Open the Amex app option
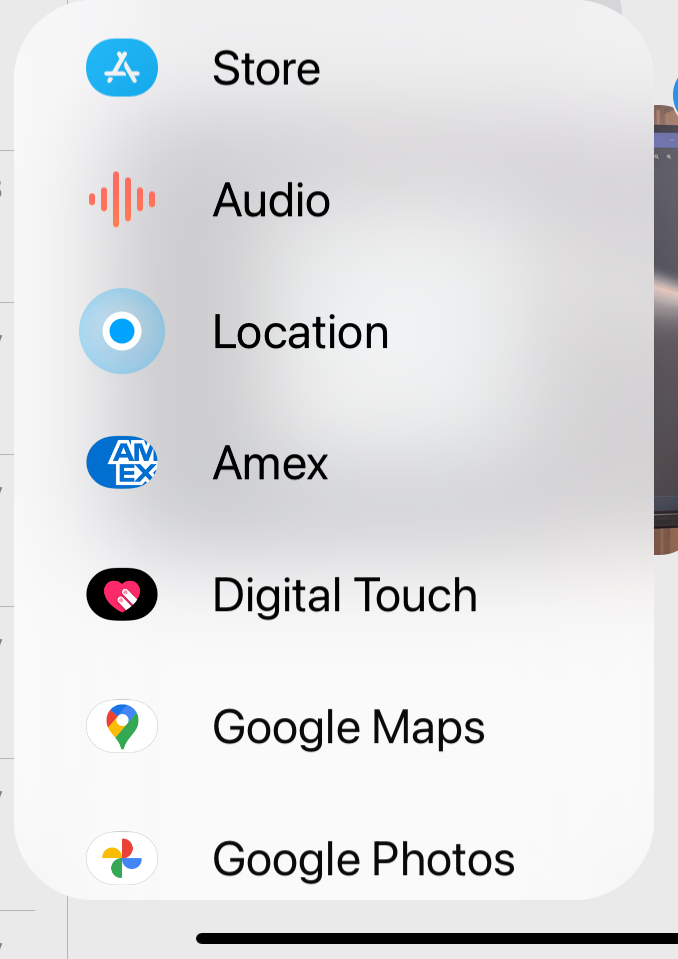678x959 pixels. [x=270, y=464]
